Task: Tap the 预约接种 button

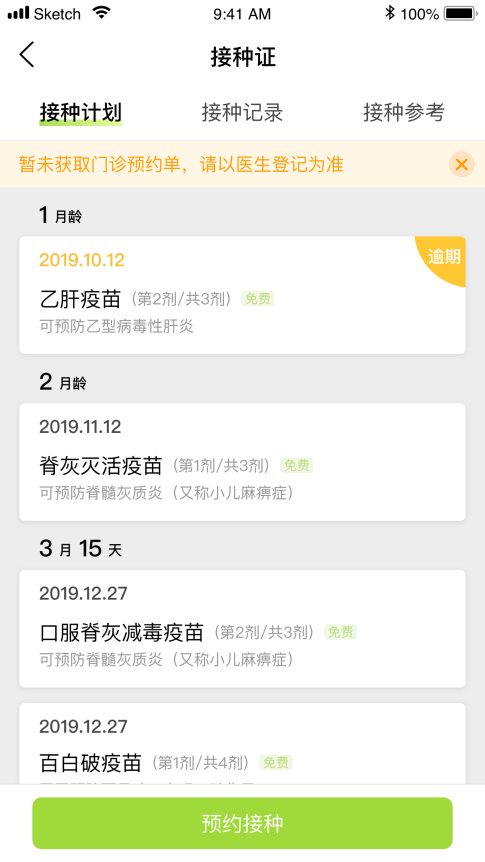Action: [242, 823]
